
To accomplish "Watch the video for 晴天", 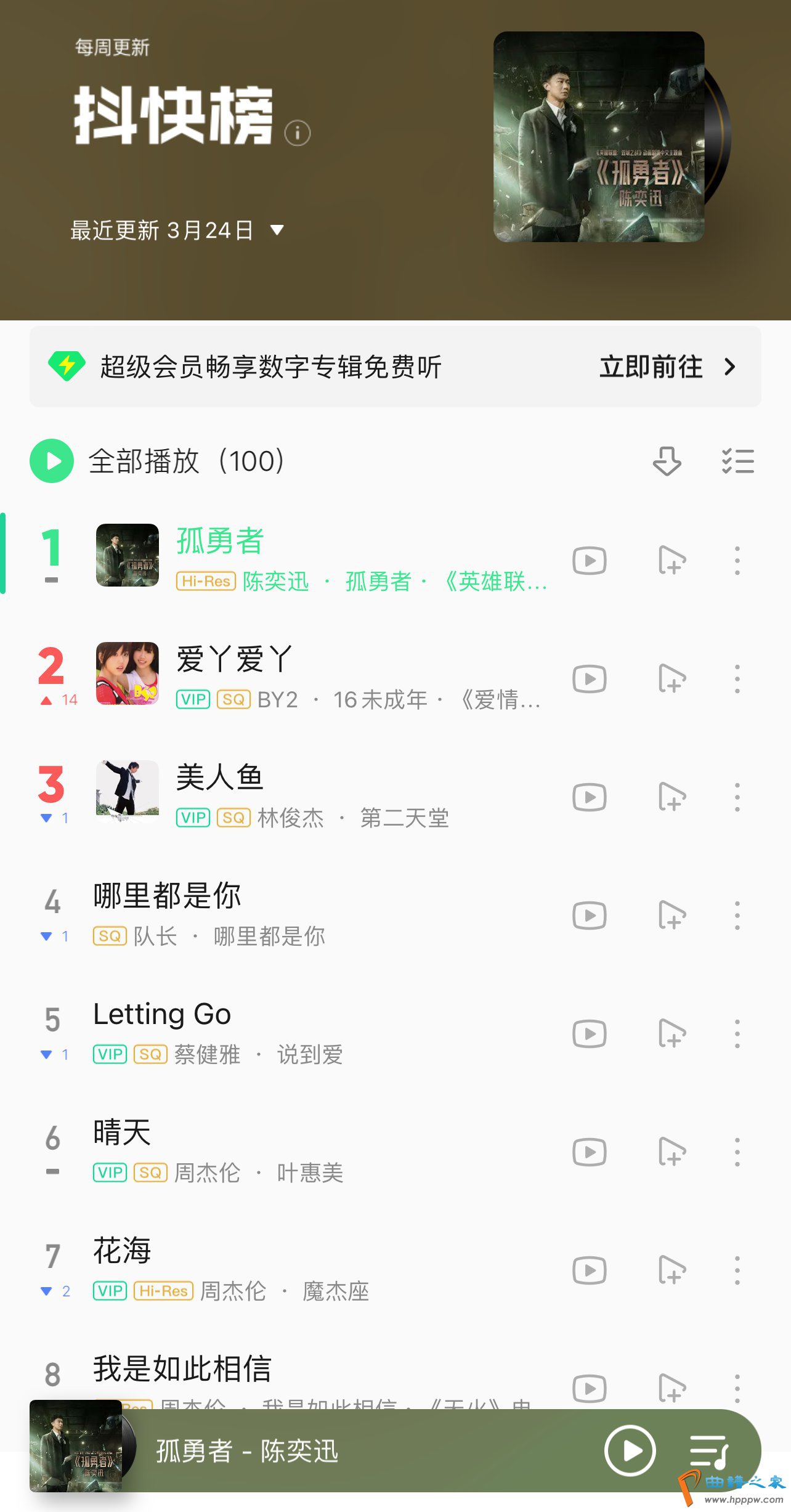I will [x=590, y=1152].
